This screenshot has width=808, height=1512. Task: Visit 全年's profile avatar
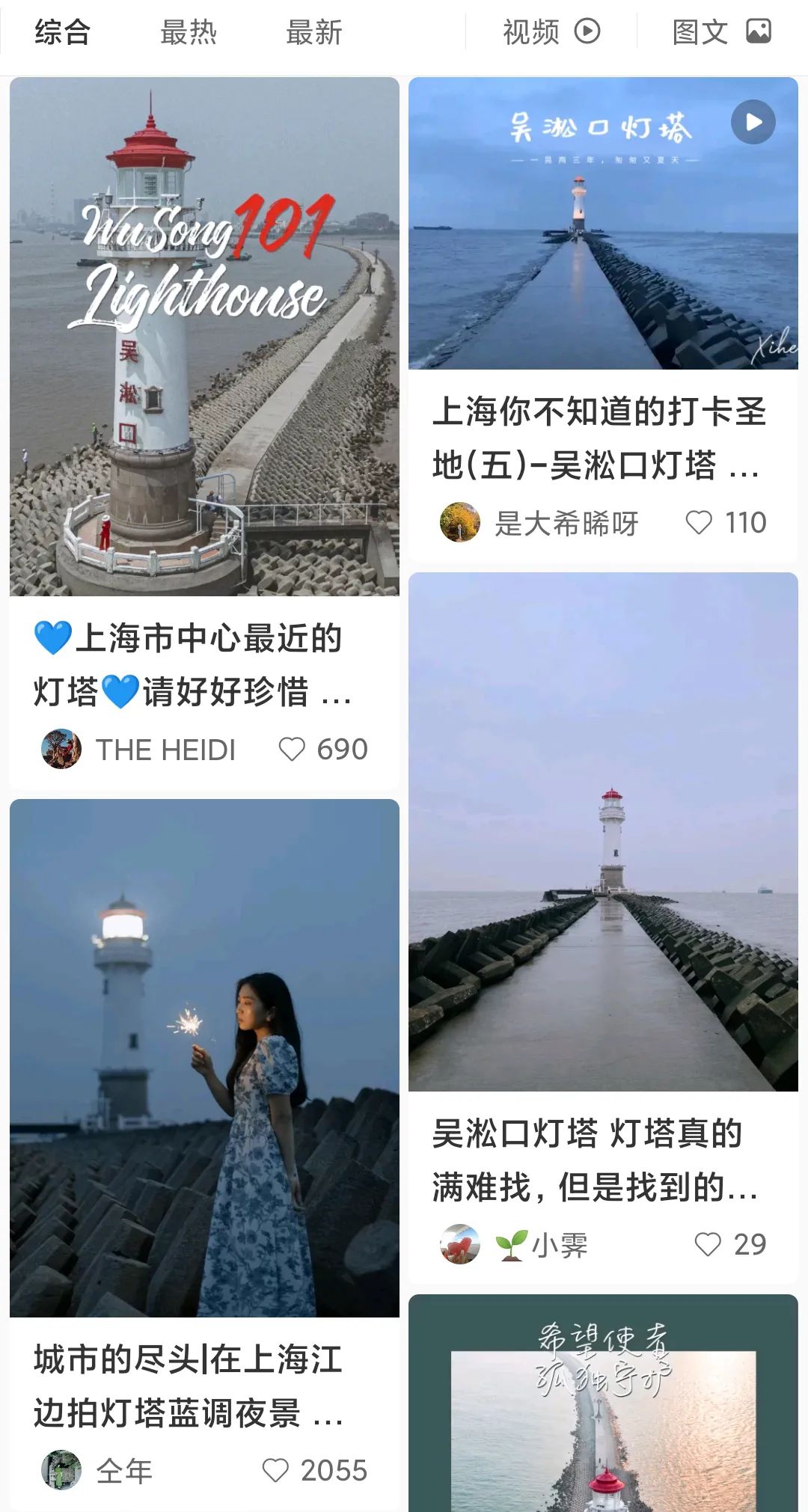pos(61,1470)
